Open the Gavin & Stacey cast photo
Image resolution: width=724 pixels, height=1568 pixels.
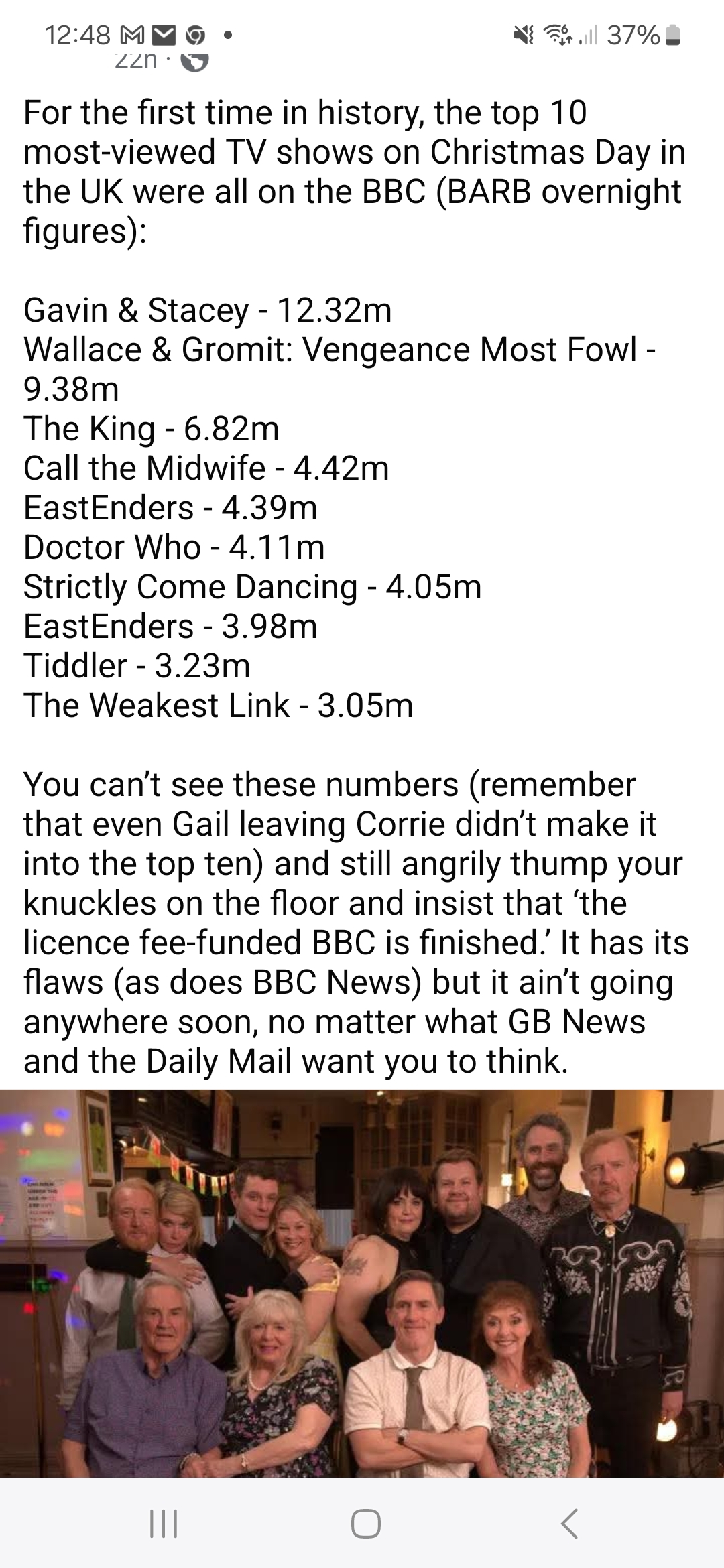pos(362,1282)
